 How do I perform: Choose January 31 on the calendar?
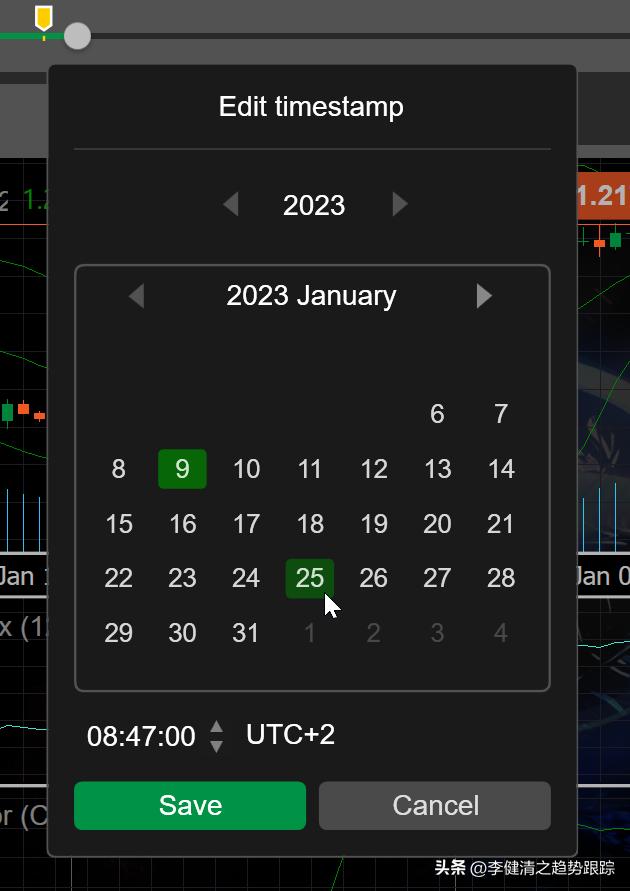pyautogui.click(x=246, y=633)
